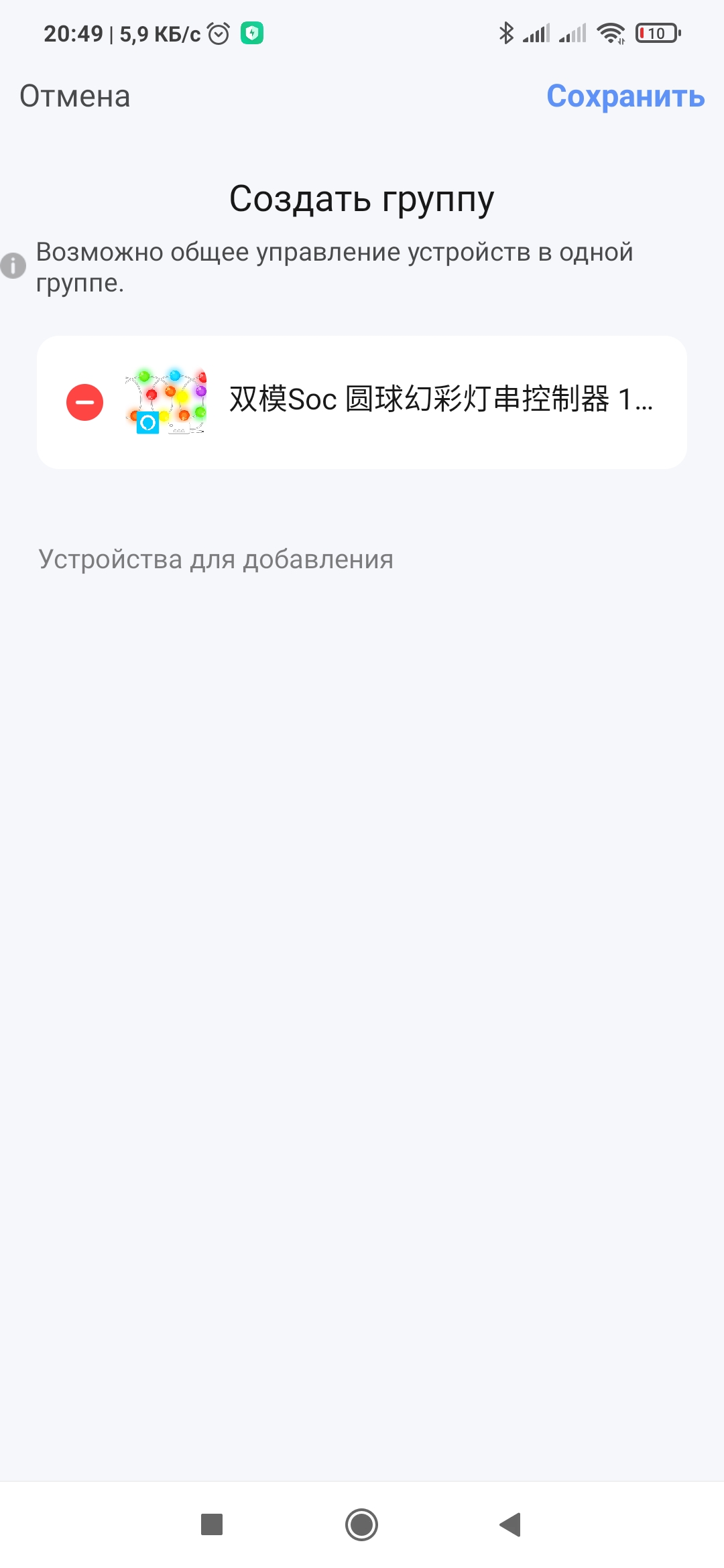Tap Отмена to cancel group creation
The height and width of the screenshot is (1568, 724).
[x=74, y=96]
